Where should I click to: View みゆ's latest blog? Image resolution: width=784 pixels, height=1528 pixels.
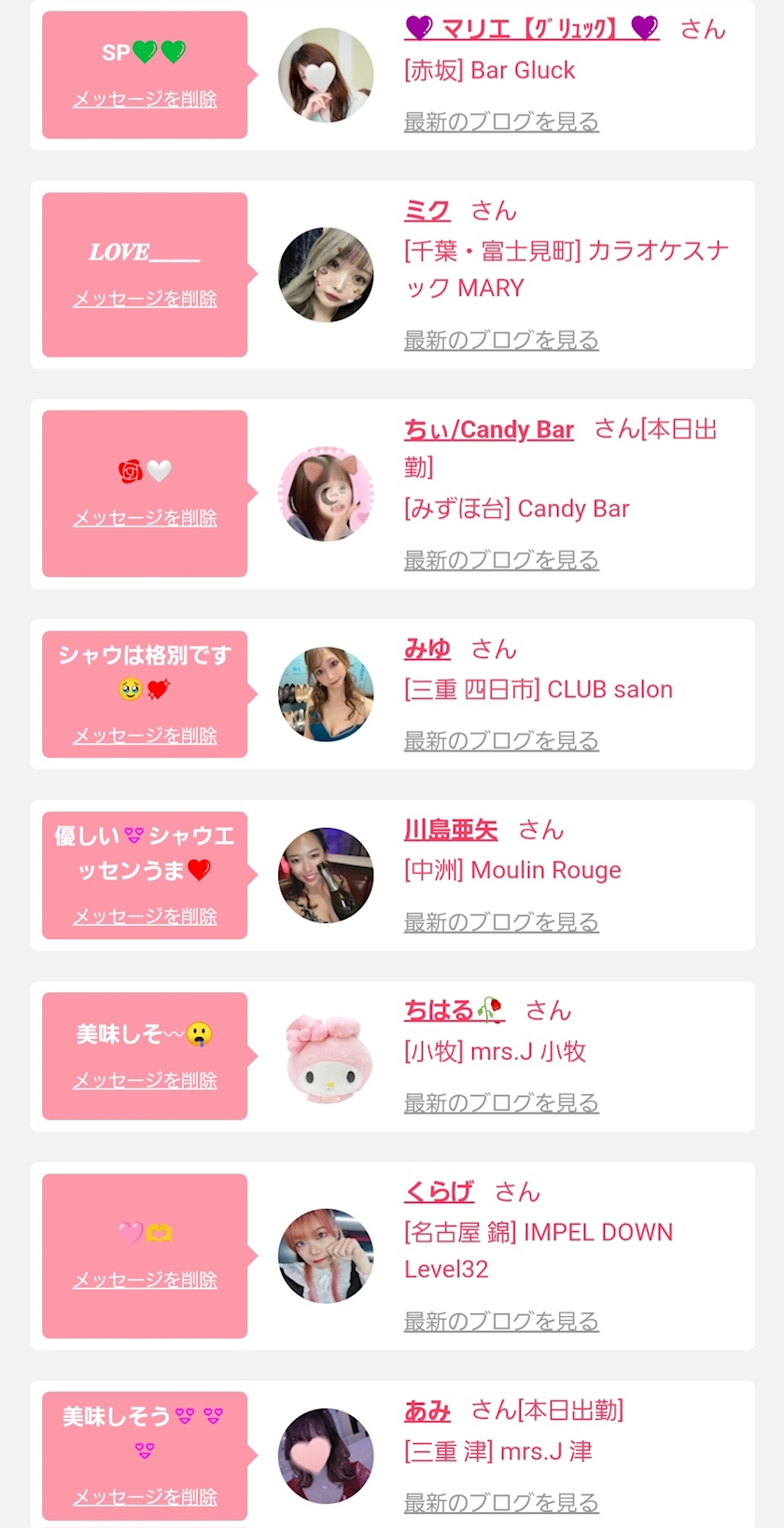[501, 740]
